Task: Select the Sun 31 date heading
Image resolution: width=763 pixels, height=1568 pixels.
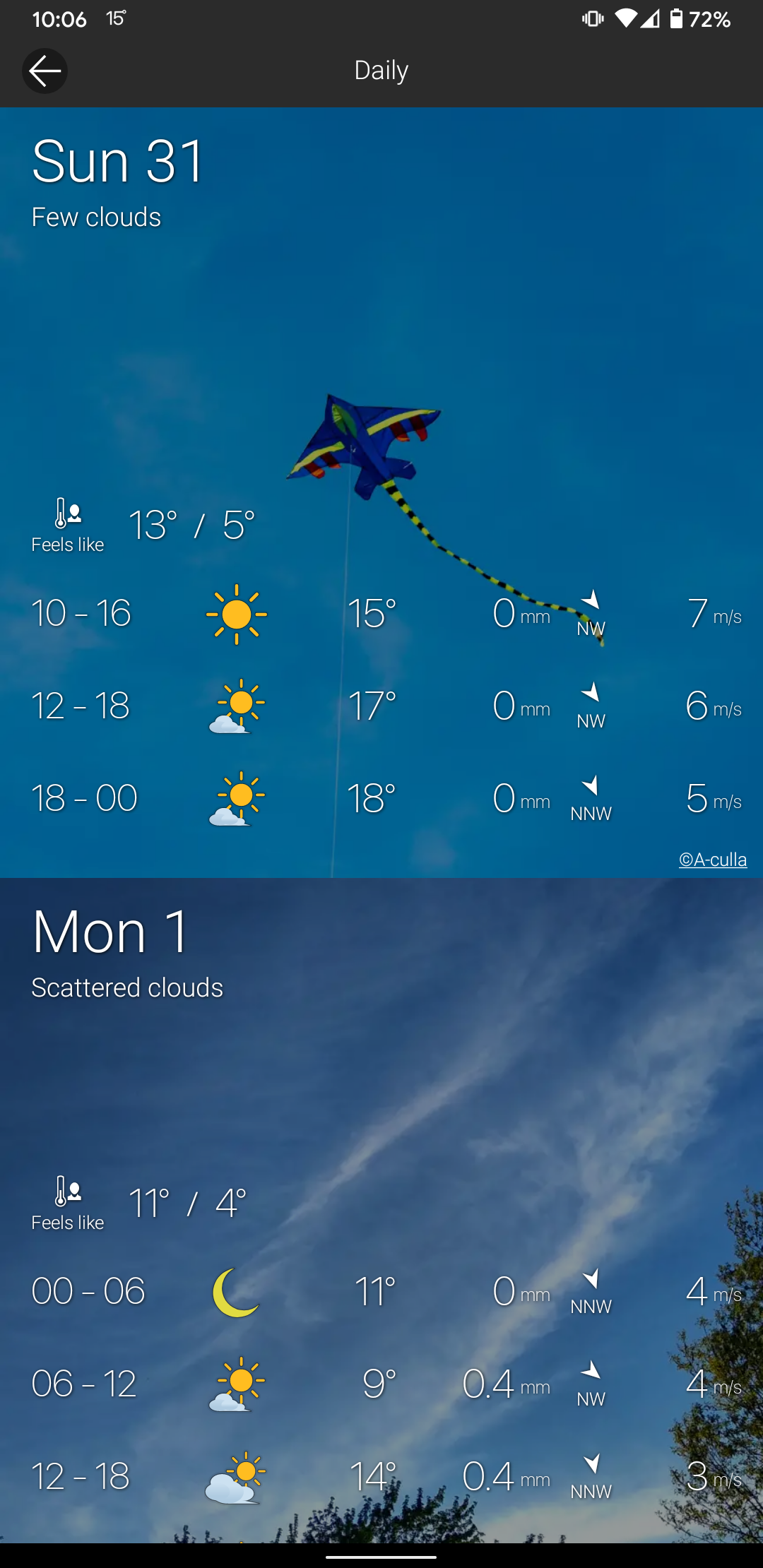Action: tap(117, 161)
